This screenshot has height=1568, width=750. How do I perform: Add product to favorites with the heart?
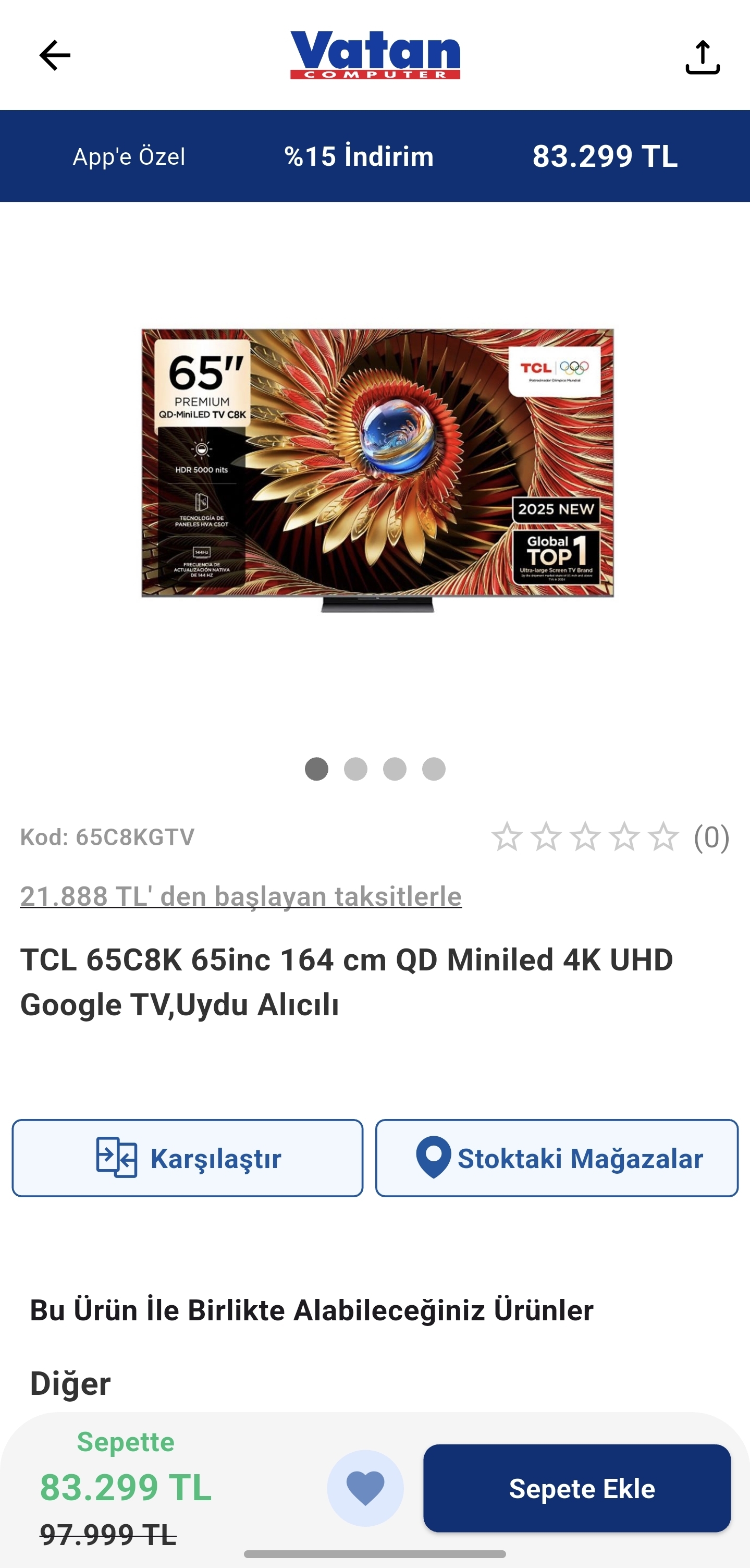(x=365, y=1488)
